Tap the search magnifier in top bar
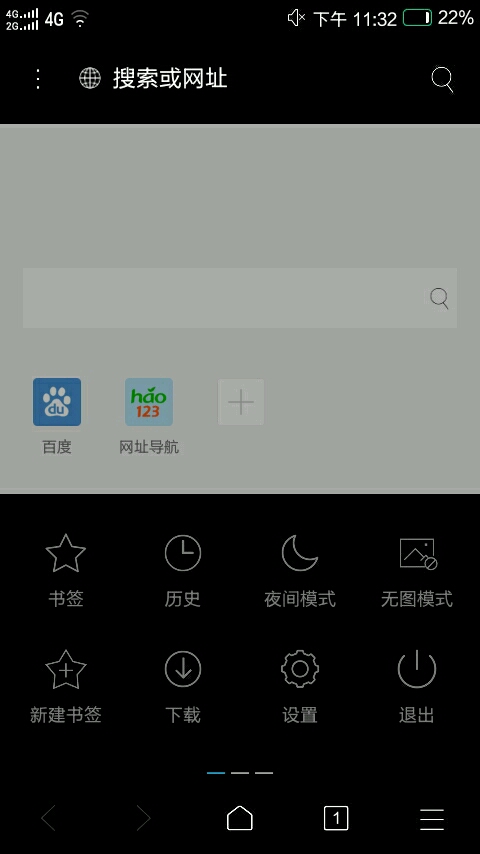The width and height of the screenshot is (480, 854). click(442, 80)
